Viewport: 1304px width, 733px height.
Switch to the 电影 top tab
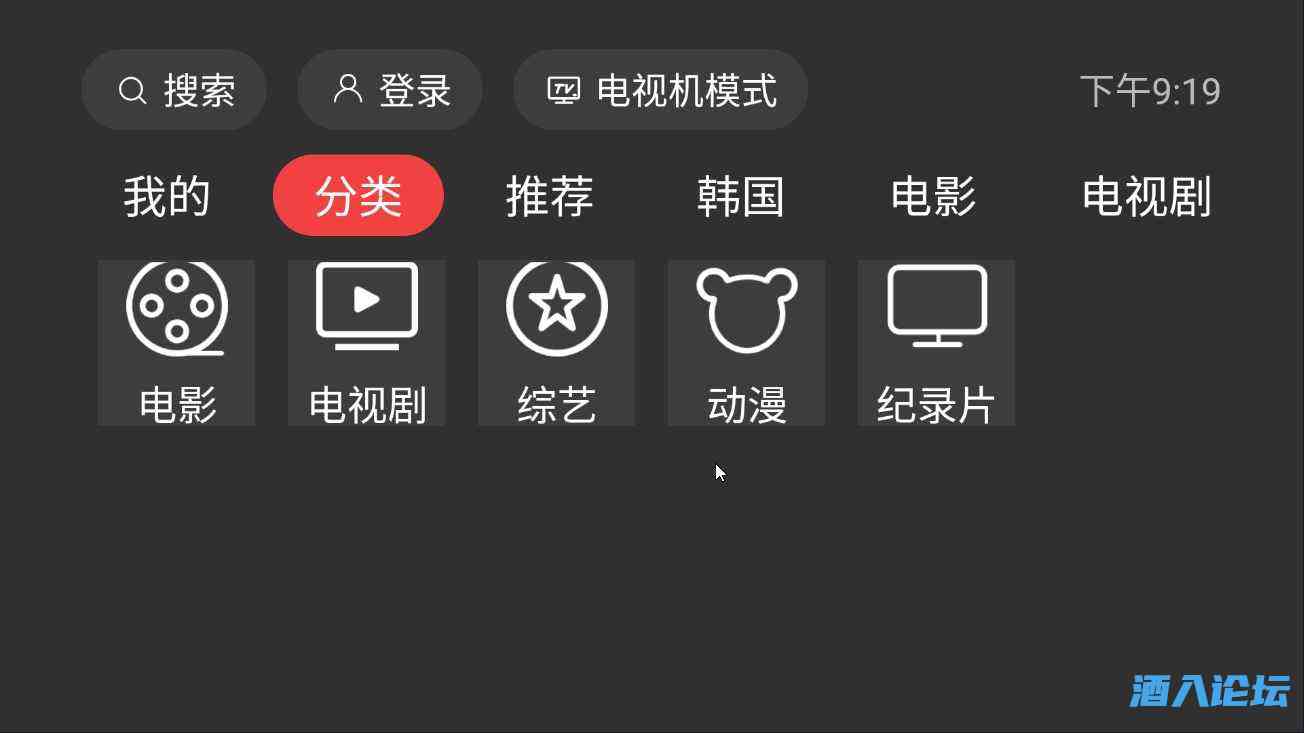click(x=933, y=196)
